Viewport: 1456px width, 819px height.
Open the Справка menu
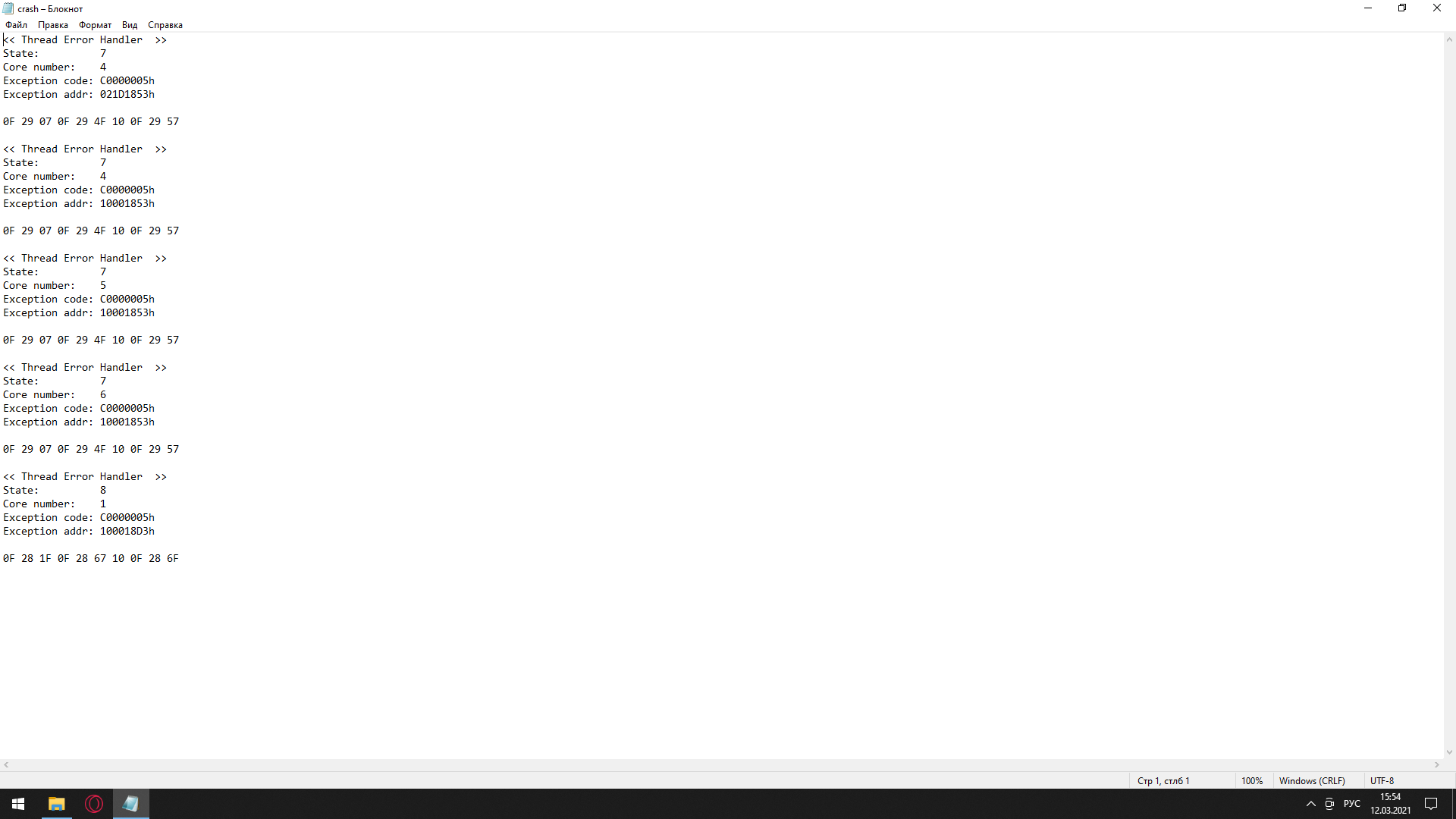(x=165, y=25)
